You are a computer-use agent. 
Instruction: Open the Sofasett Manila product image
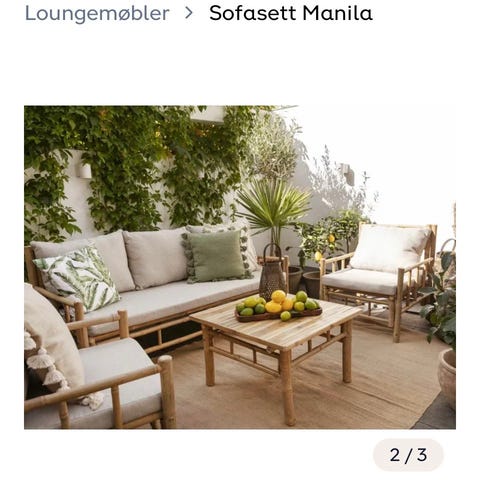coord(240,267)
